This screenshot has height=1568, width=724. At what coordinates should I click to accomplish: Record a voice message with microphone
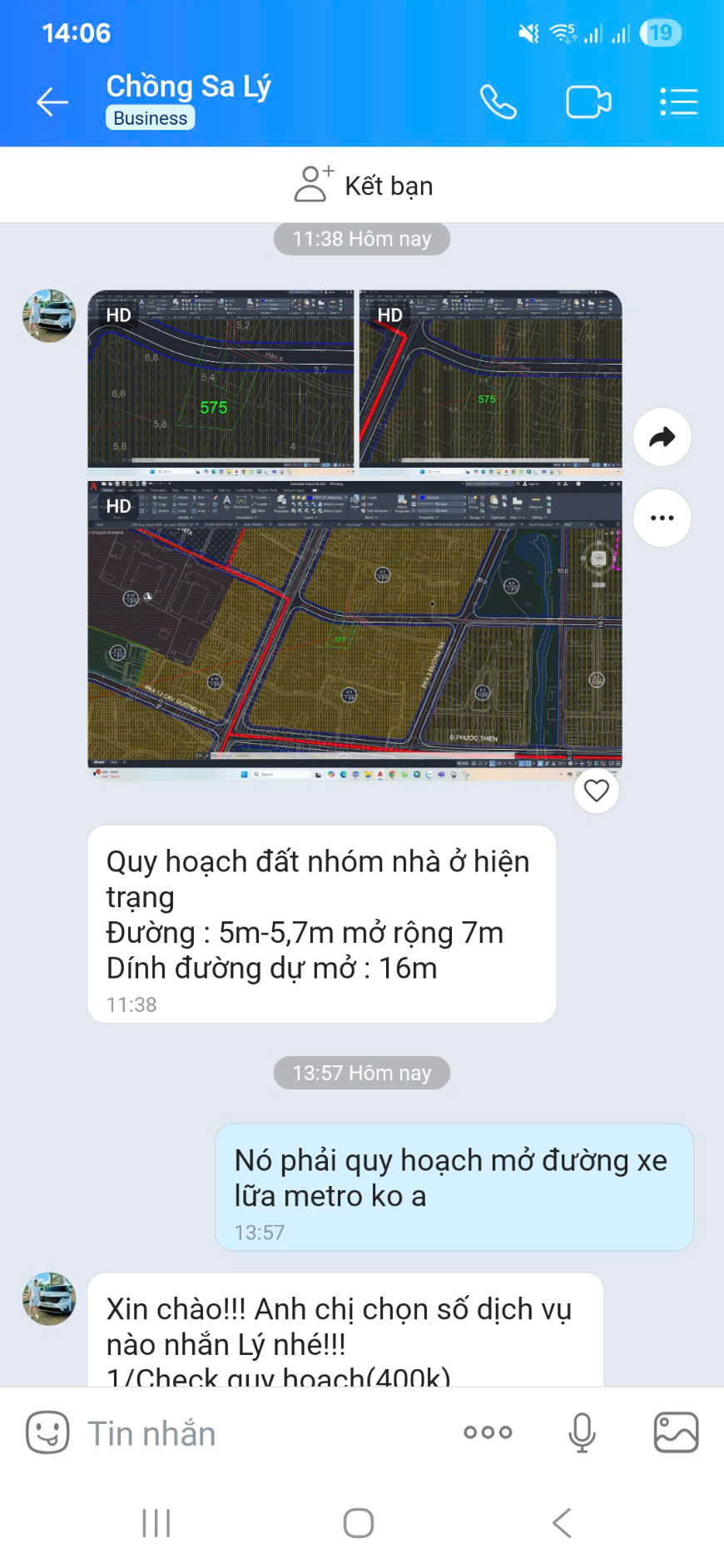point(582,1432)
